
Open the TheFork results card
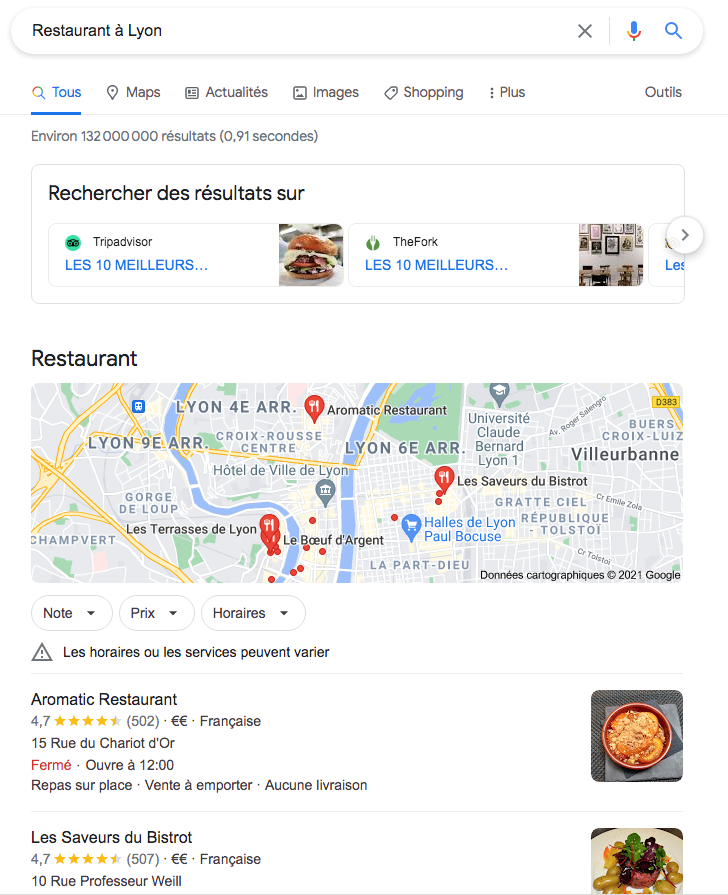click(496, 255)
